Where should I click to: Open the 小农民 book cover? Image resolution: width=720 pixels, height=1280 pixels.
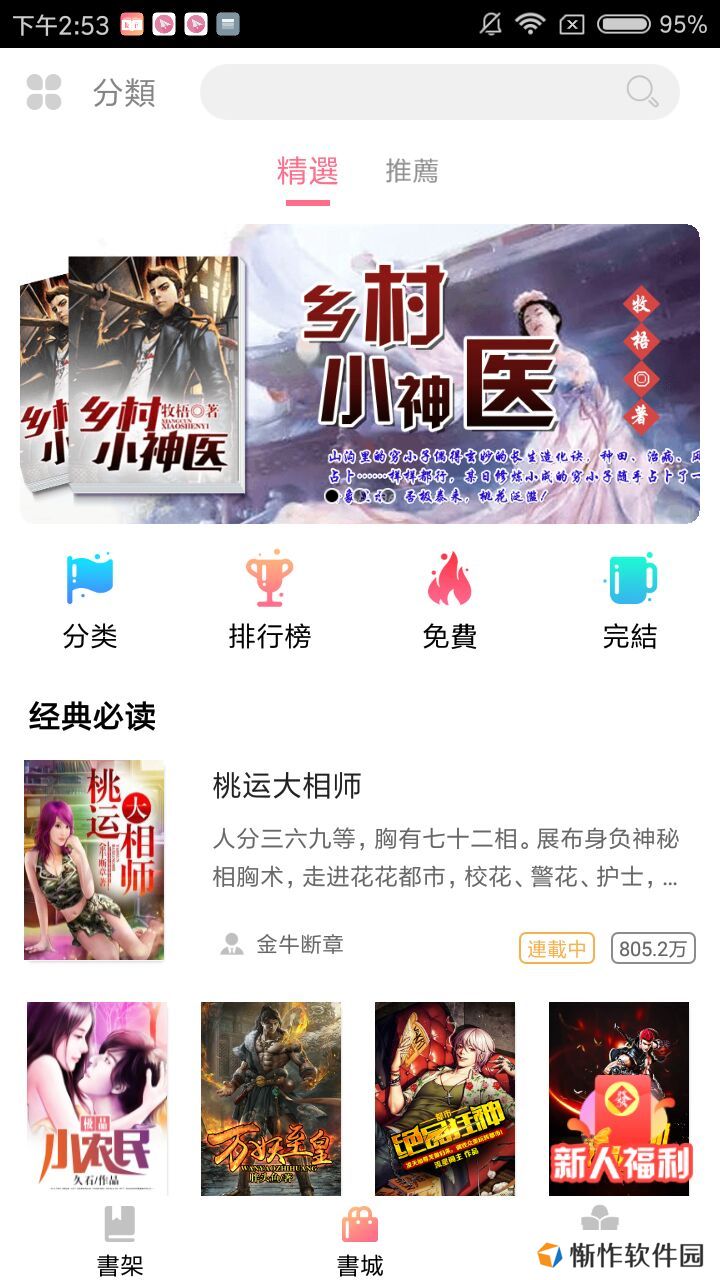(x=97, y=1098)
